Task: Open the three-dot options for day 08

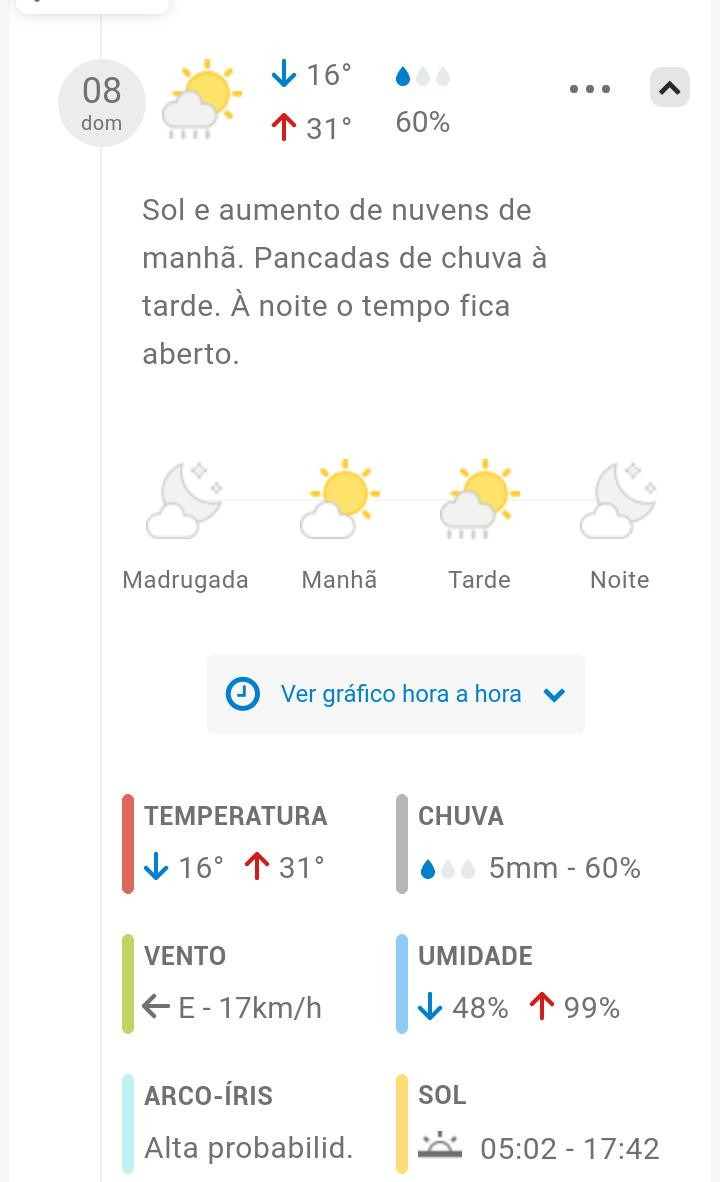Action: [x=590, y=89]
